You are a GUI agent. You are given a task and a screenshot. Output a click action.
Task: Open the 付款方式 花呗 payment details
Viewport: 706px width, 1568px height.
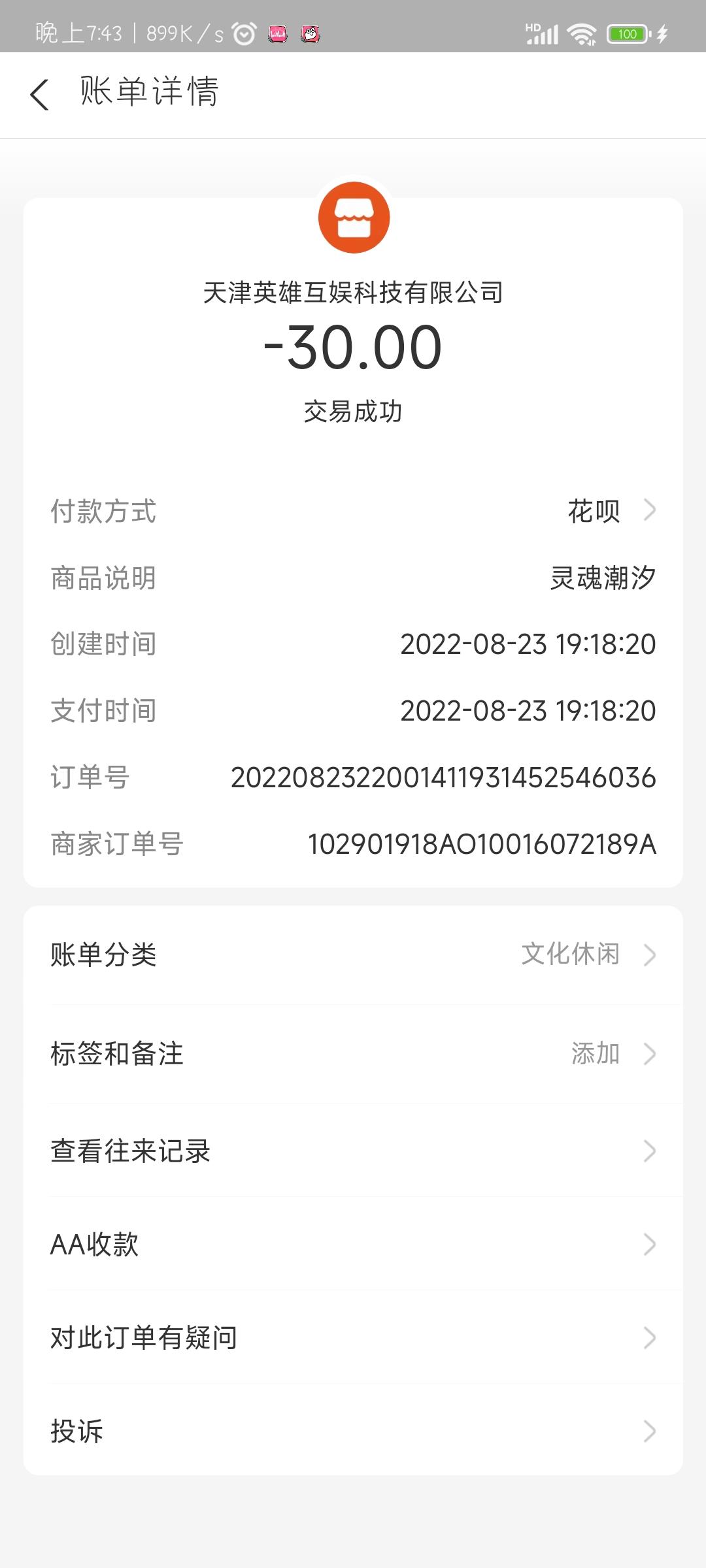pos(608,511)
